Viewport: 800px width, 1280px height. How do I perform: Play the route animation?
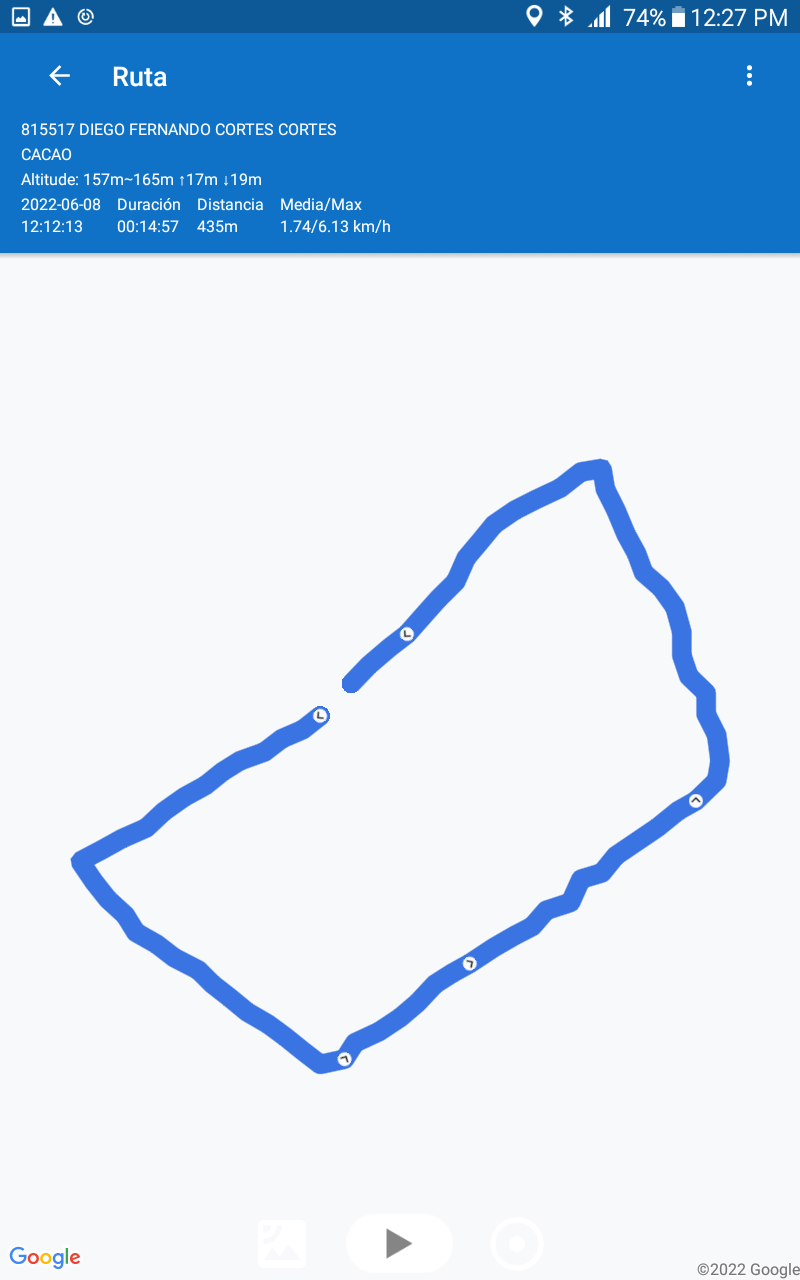point(399,1243)
